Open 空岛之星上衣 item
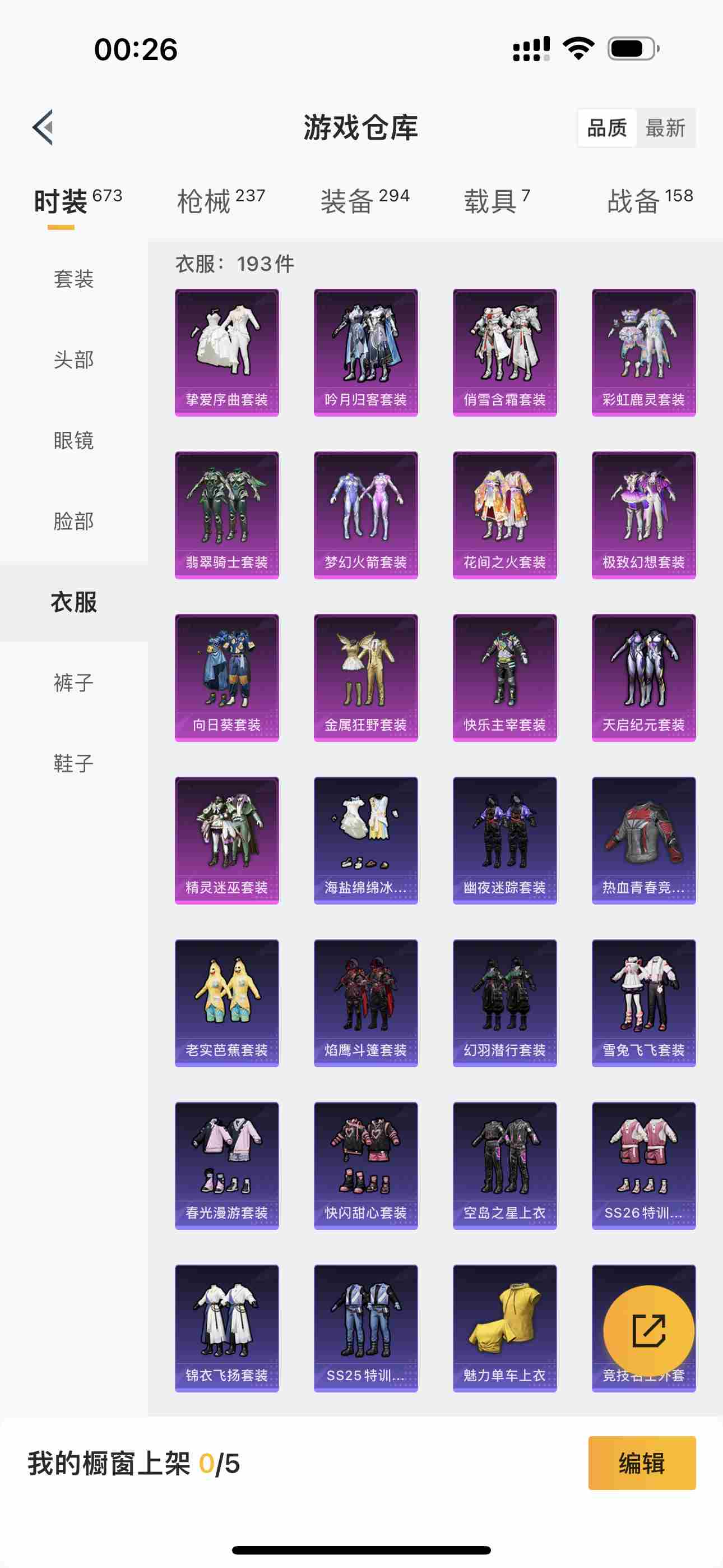723x1568 pixels. click(505, 1166)
